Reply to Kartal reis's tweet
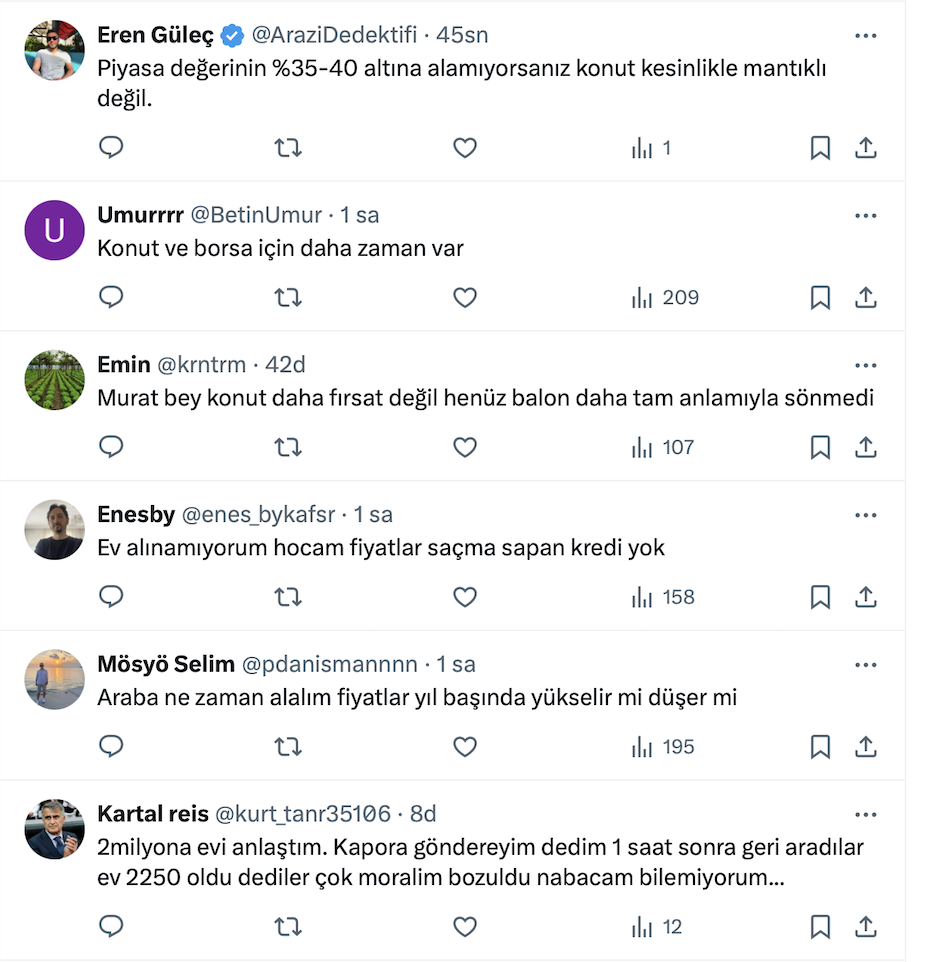Screen dimensions: 928x962 tap(111, 927)
